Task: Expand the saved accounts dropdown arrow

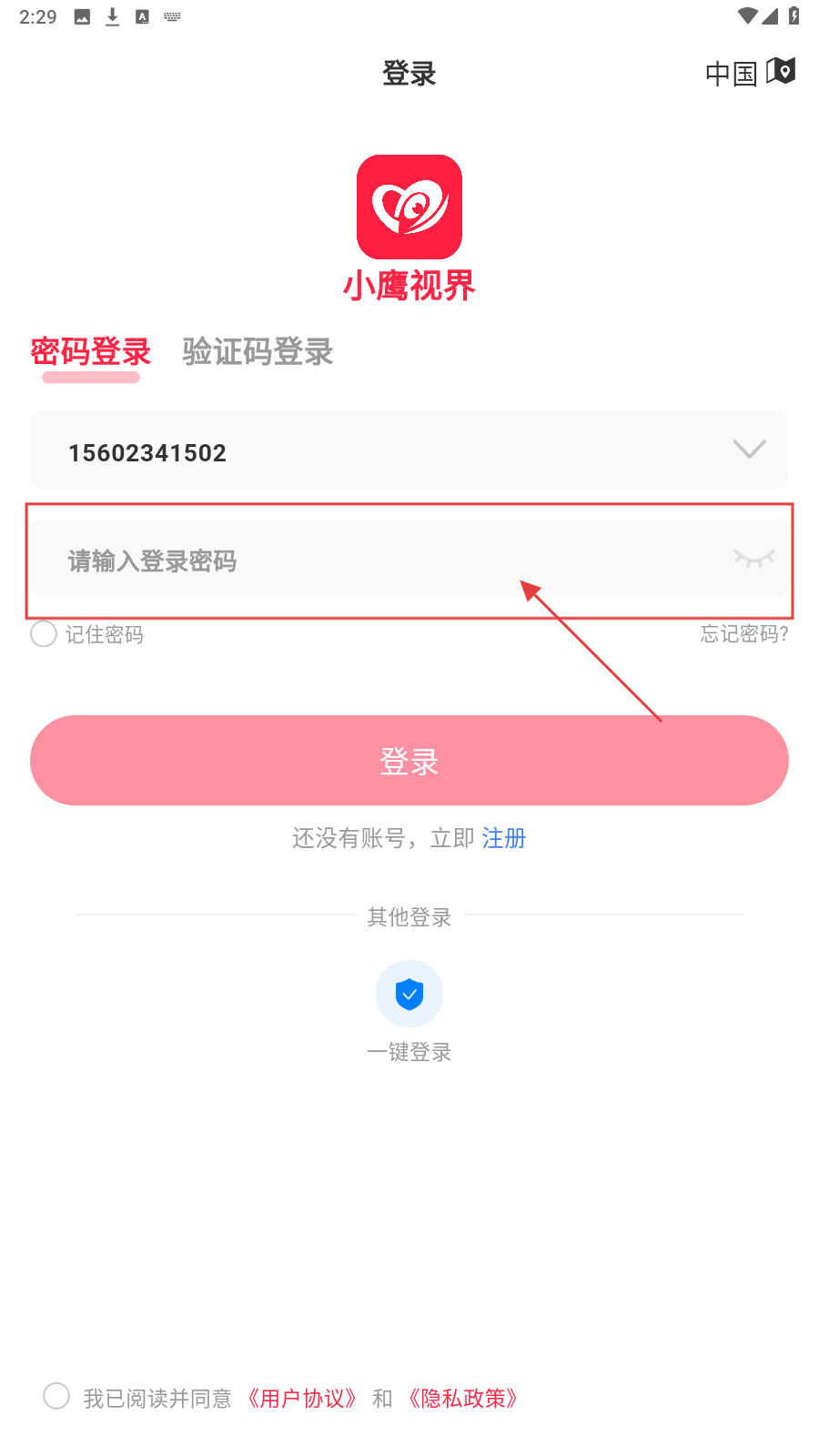Action: click(x=749, y=450)
